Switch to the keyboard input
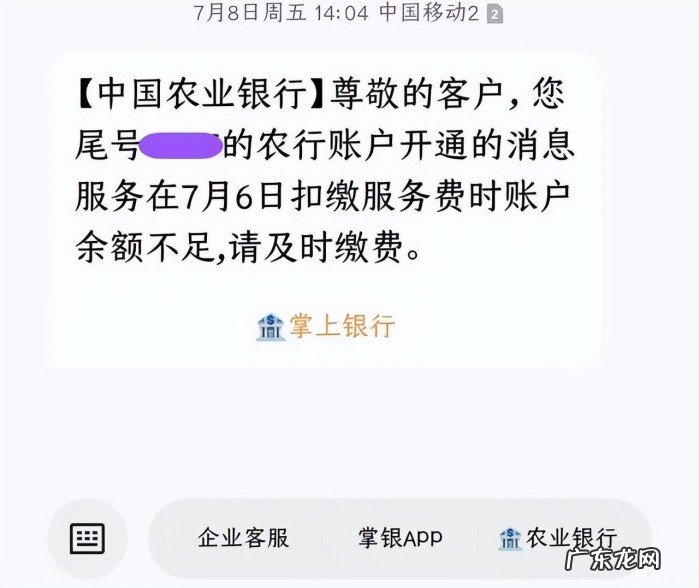Viewport: 699px width, 588px height. coord(87,538)
